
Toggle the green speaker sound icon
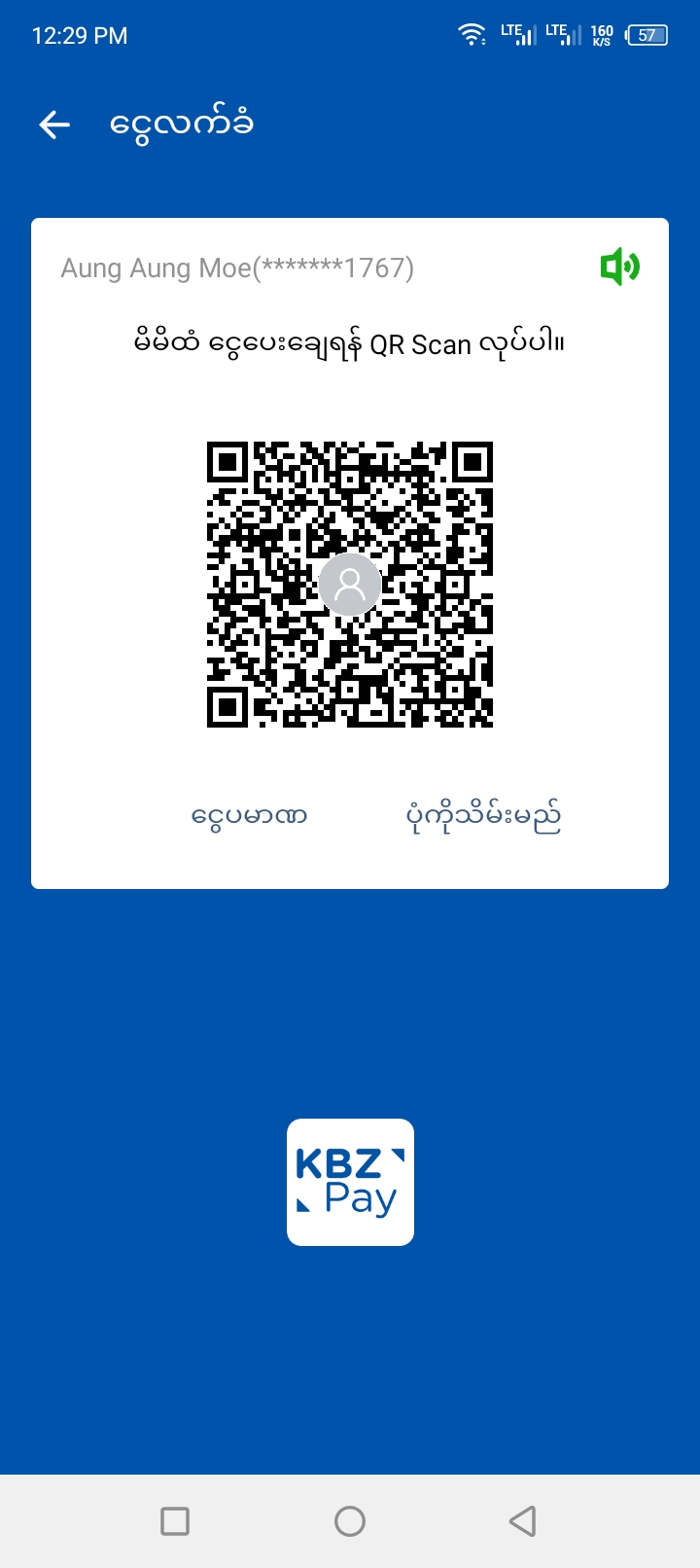(619, 267)
